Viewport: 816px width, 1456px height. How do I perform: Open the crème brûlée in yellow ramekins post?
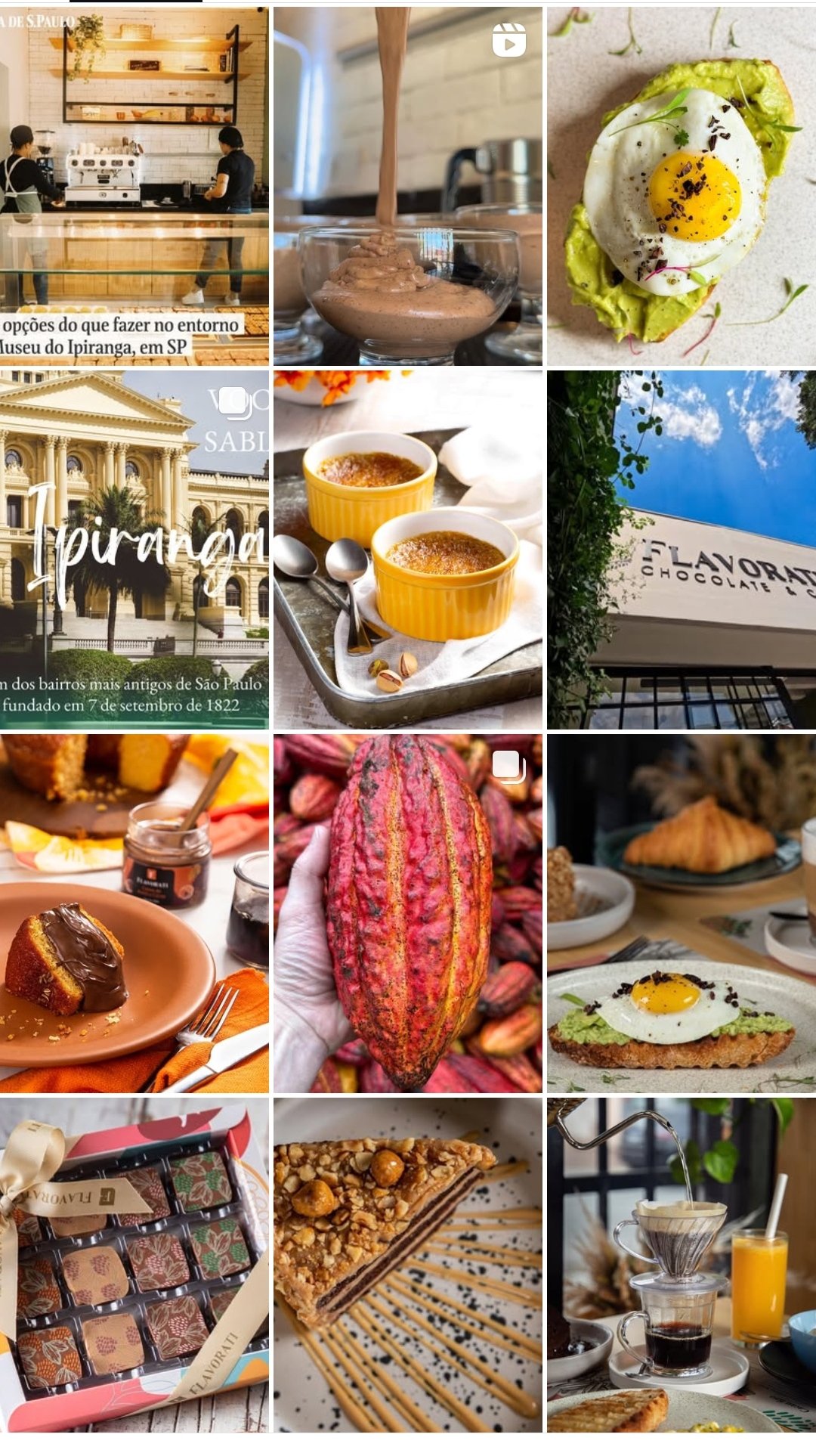(x=408, y=550)
